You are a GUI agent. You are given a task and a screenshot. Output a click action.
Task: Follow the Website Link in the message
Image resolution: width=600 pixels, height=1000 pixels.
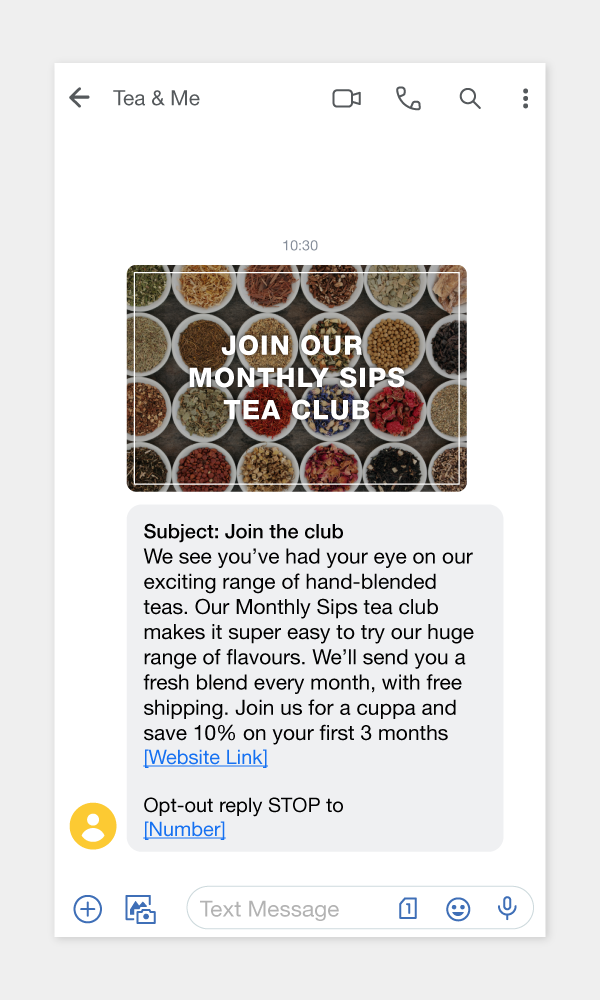pyautogui.click(x=205, y=758)
